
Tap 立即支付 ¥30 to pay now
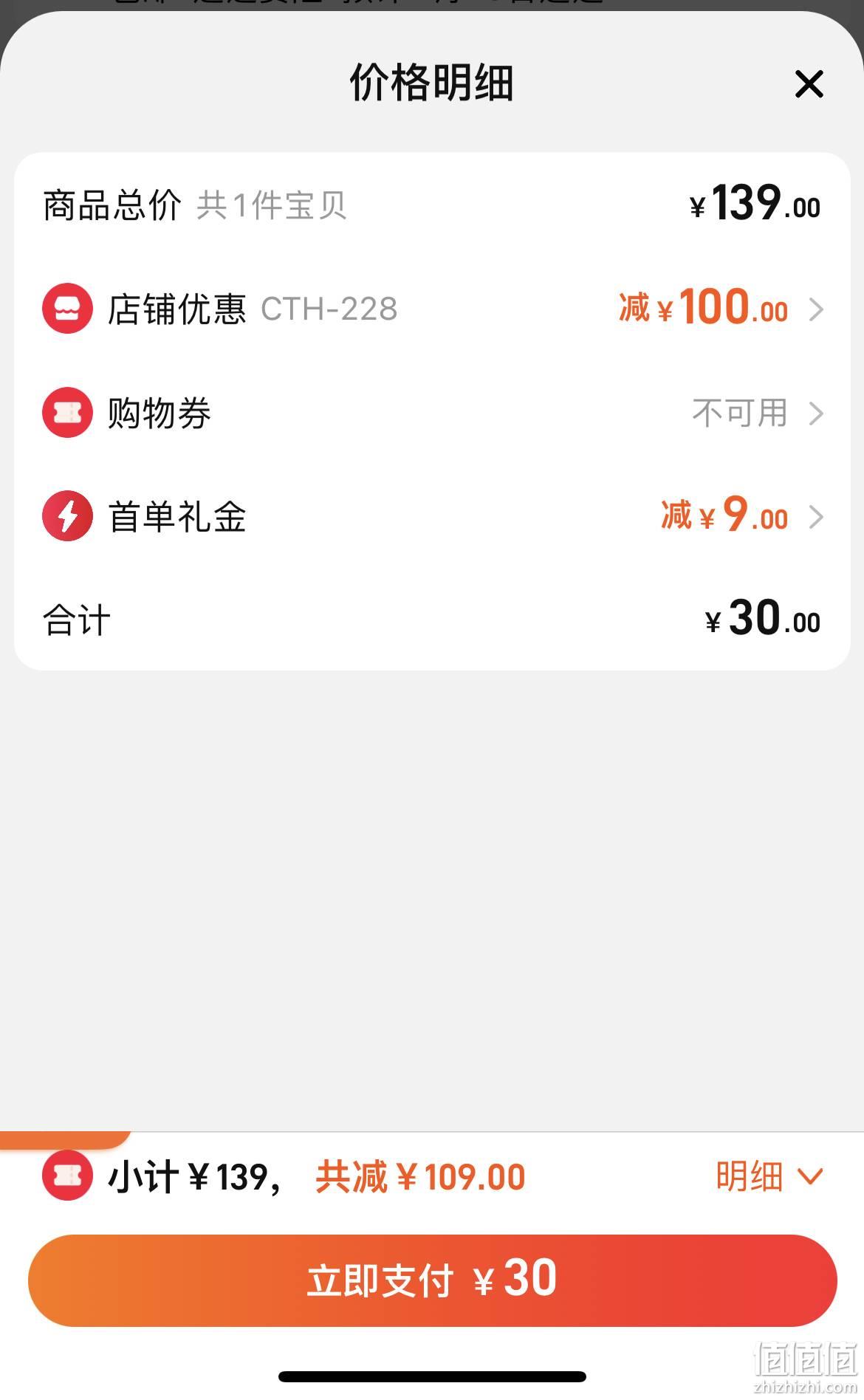pos(432,1280)
